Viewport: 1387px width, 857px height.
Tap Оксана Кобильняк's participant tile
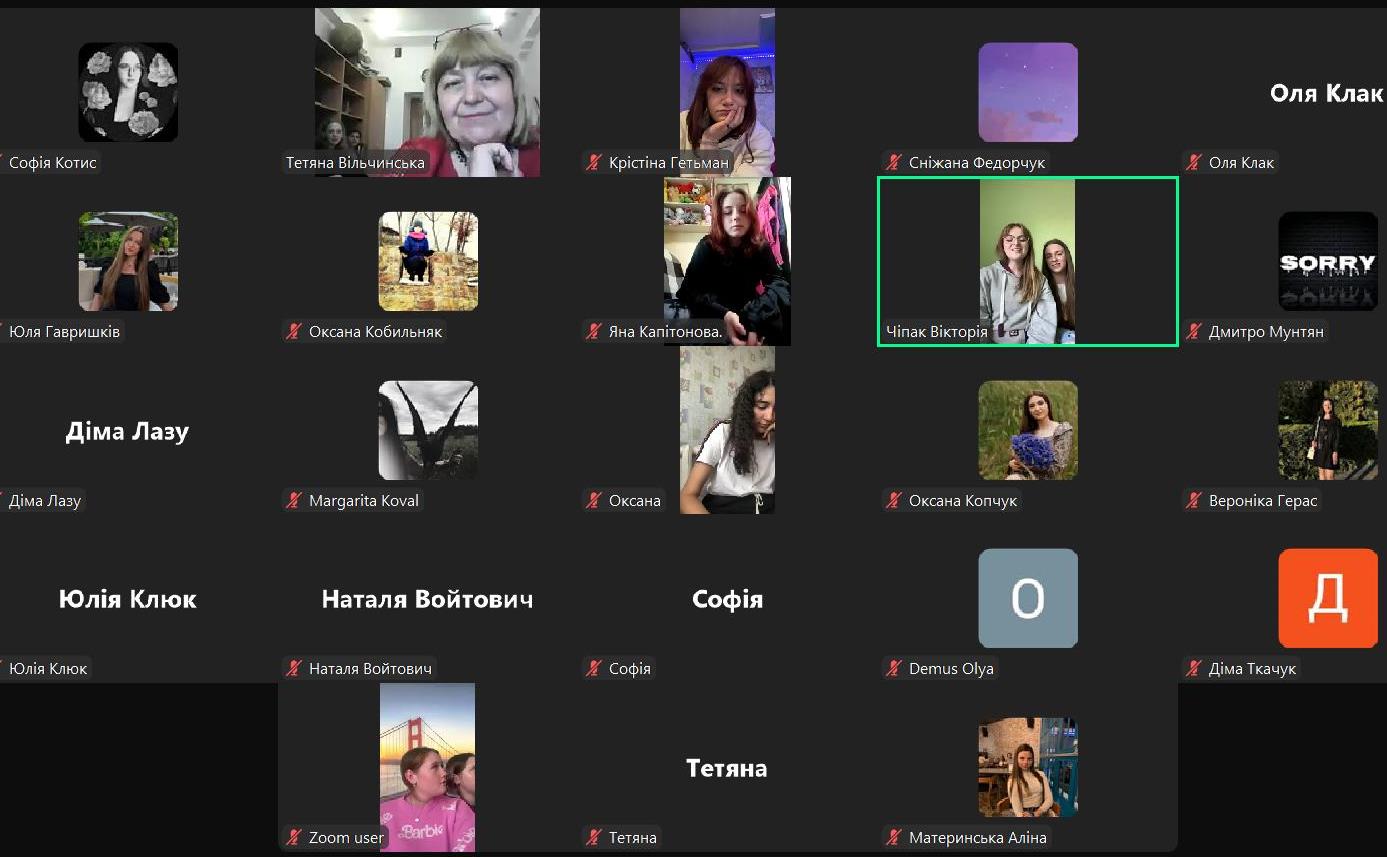[x=427, y=261]
